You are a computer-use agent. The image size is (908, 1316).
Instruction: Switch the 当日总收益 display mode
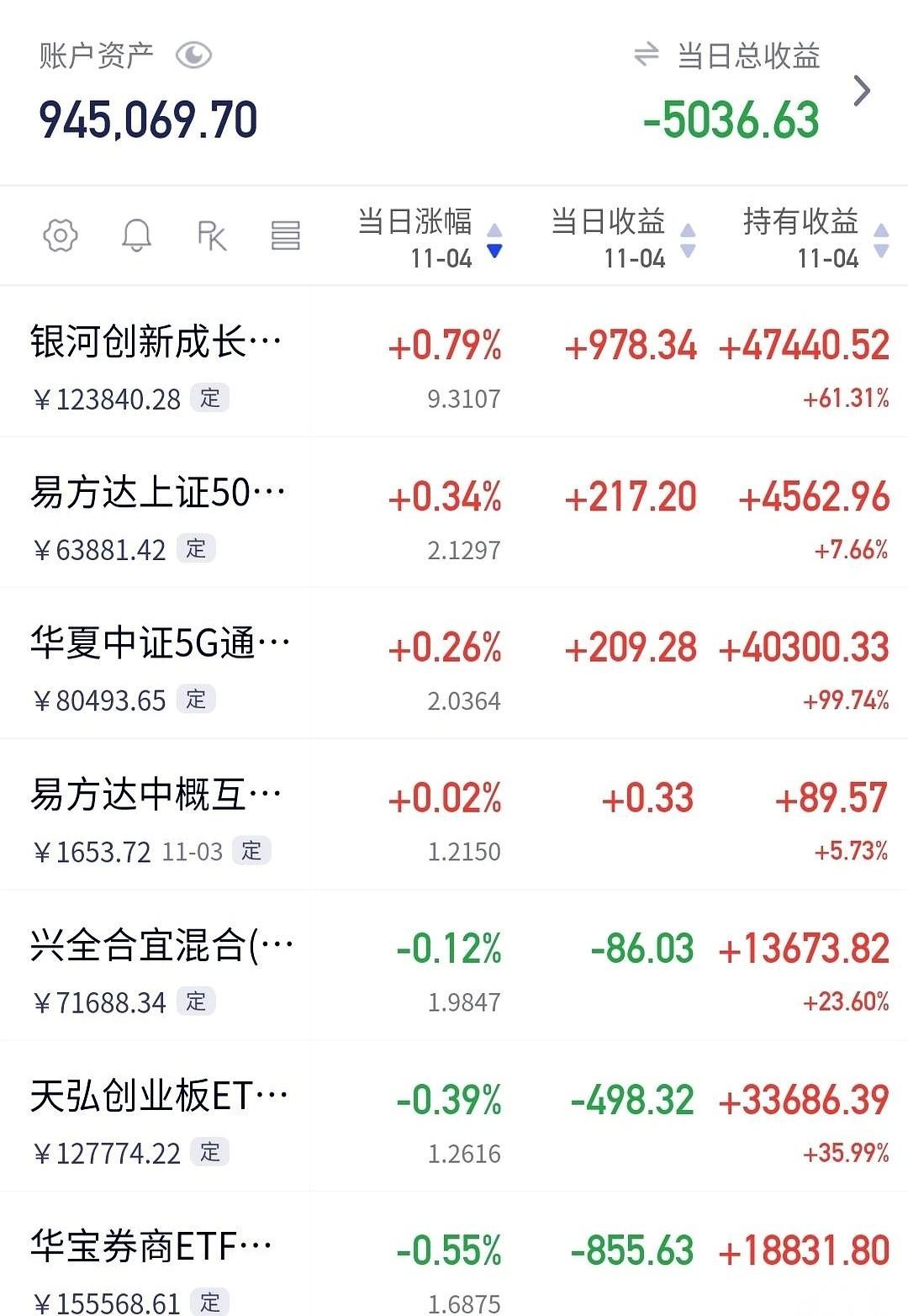[x=646, y=56]
